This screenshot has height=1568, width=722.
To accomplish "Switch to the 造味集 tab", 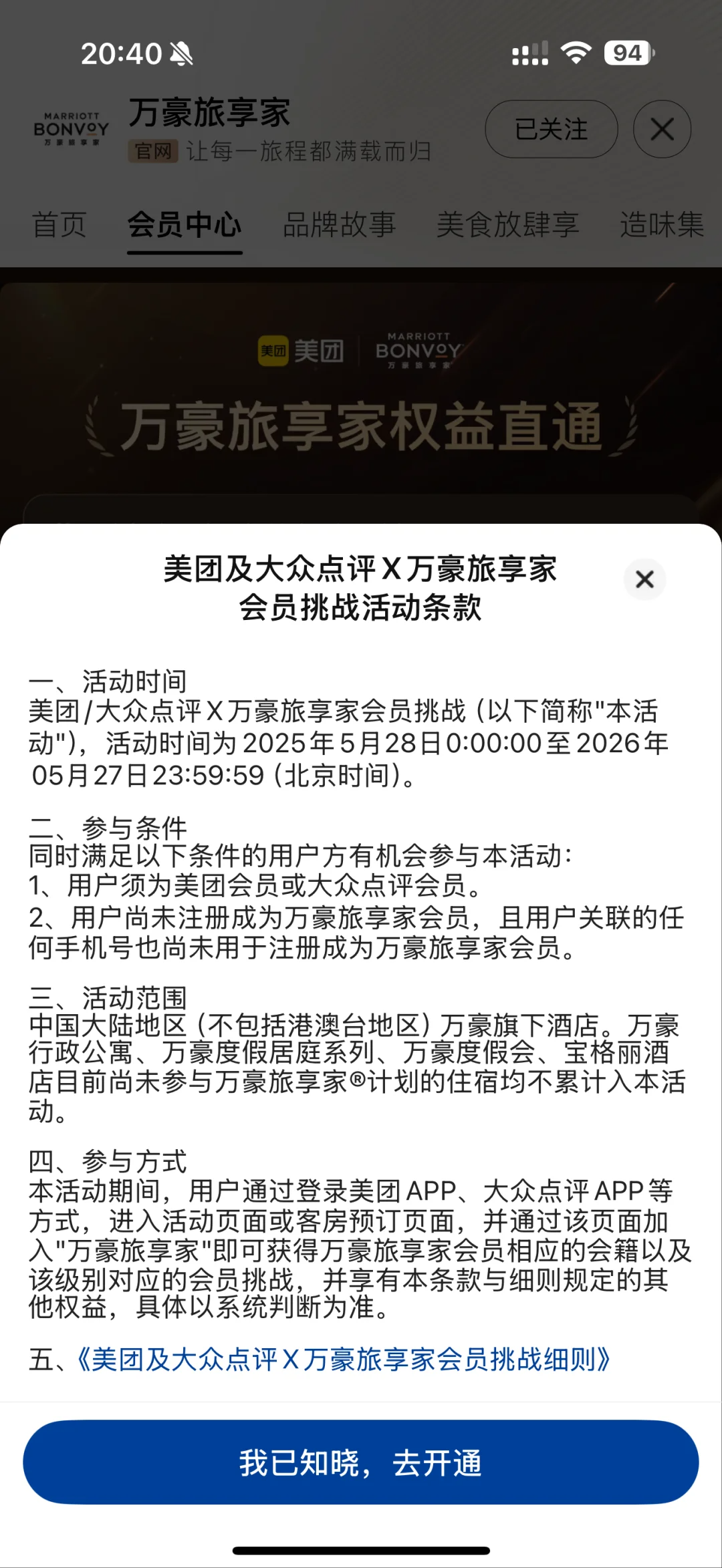I will (662, 224).
